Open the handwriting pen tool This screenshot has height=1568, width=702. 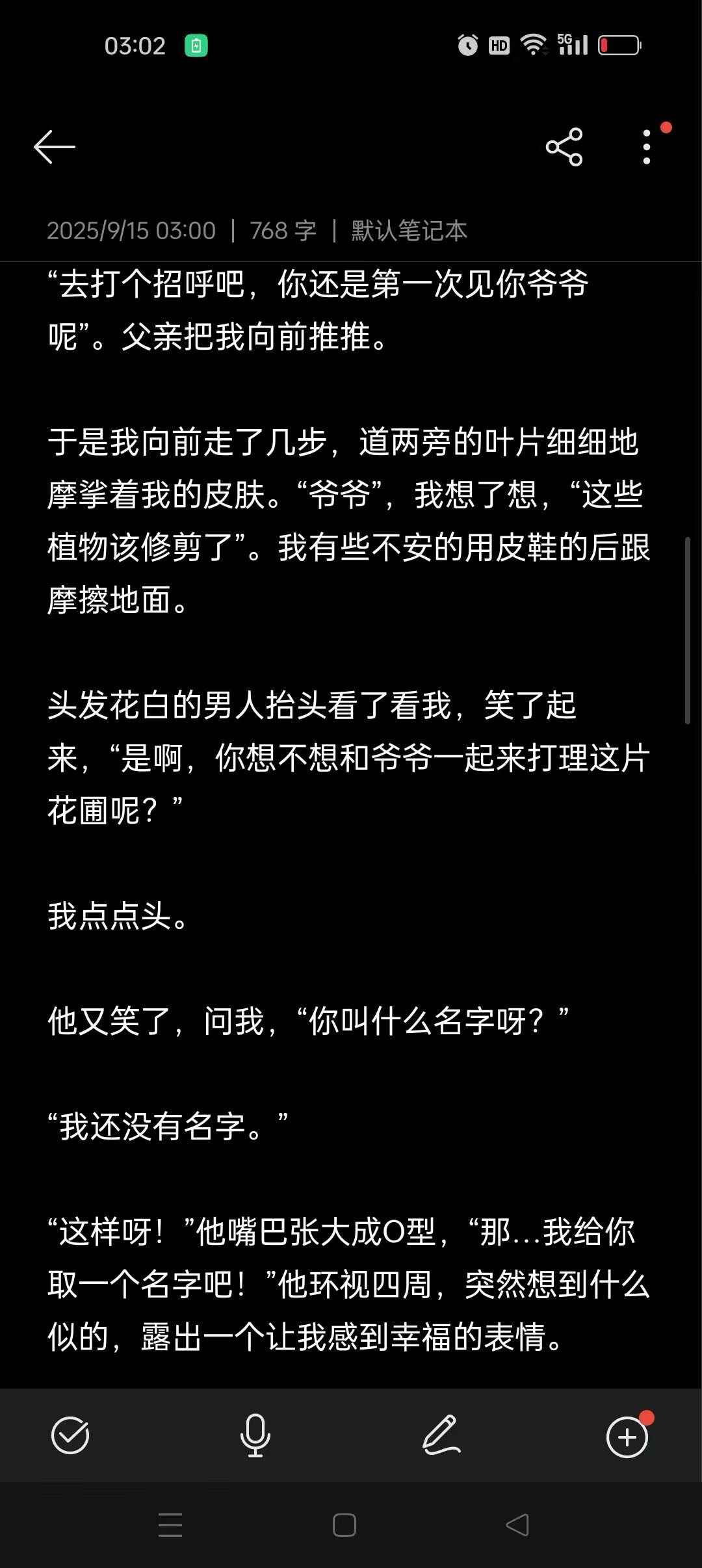[x=441, y=1435]
